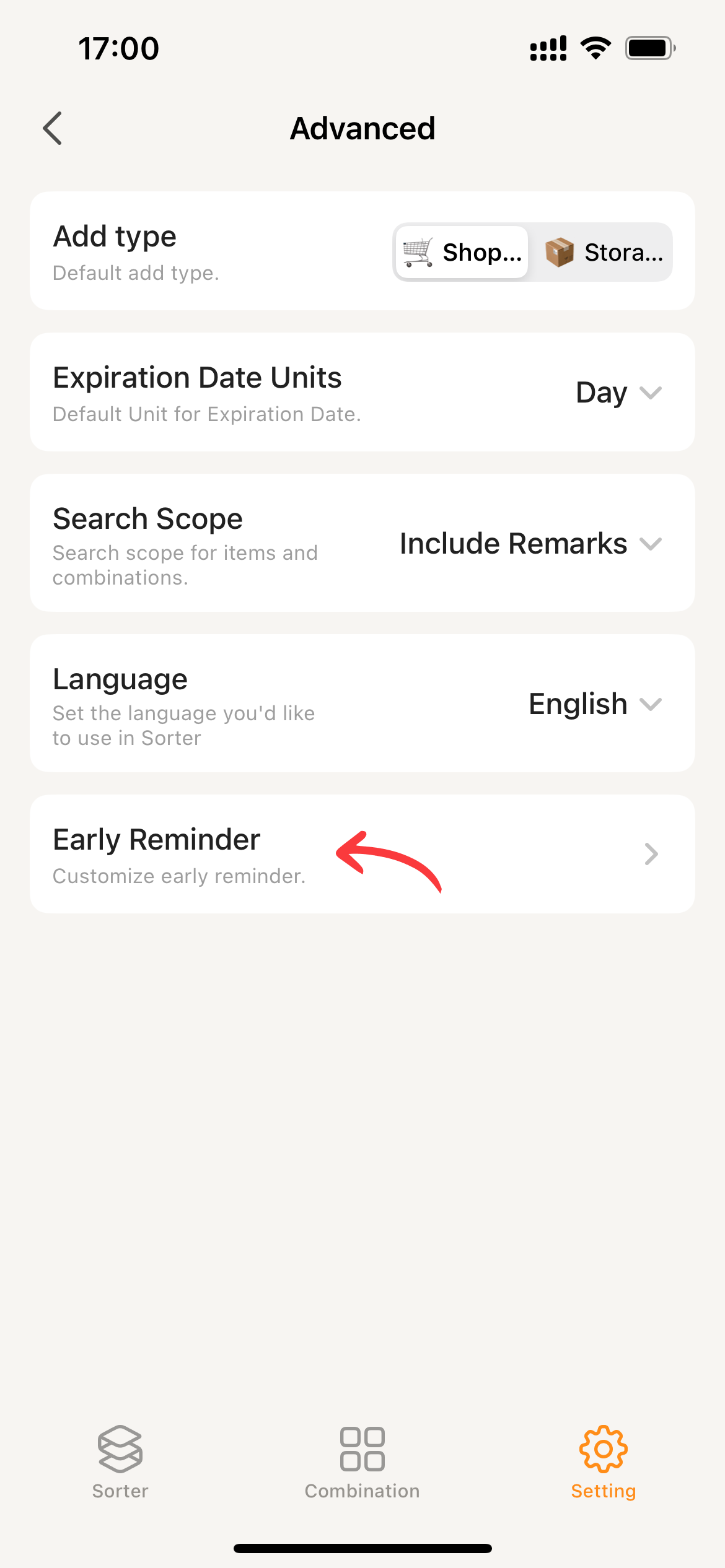The width and height of the screenshot is (725, 1568).
Task: Switch to the Sorter tab
Action: pos(120,1463)
